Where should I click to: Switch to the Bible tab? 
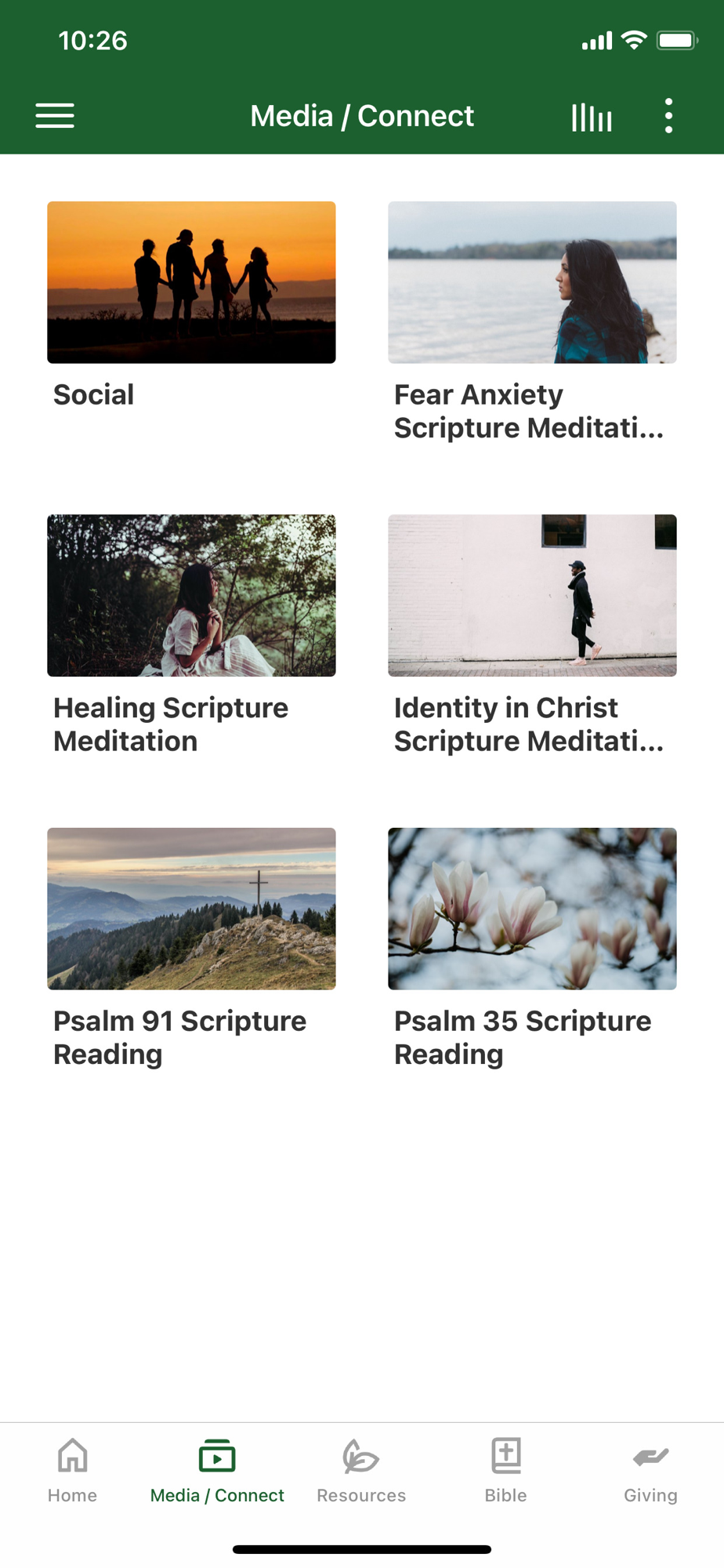(x=506, y=1471)
